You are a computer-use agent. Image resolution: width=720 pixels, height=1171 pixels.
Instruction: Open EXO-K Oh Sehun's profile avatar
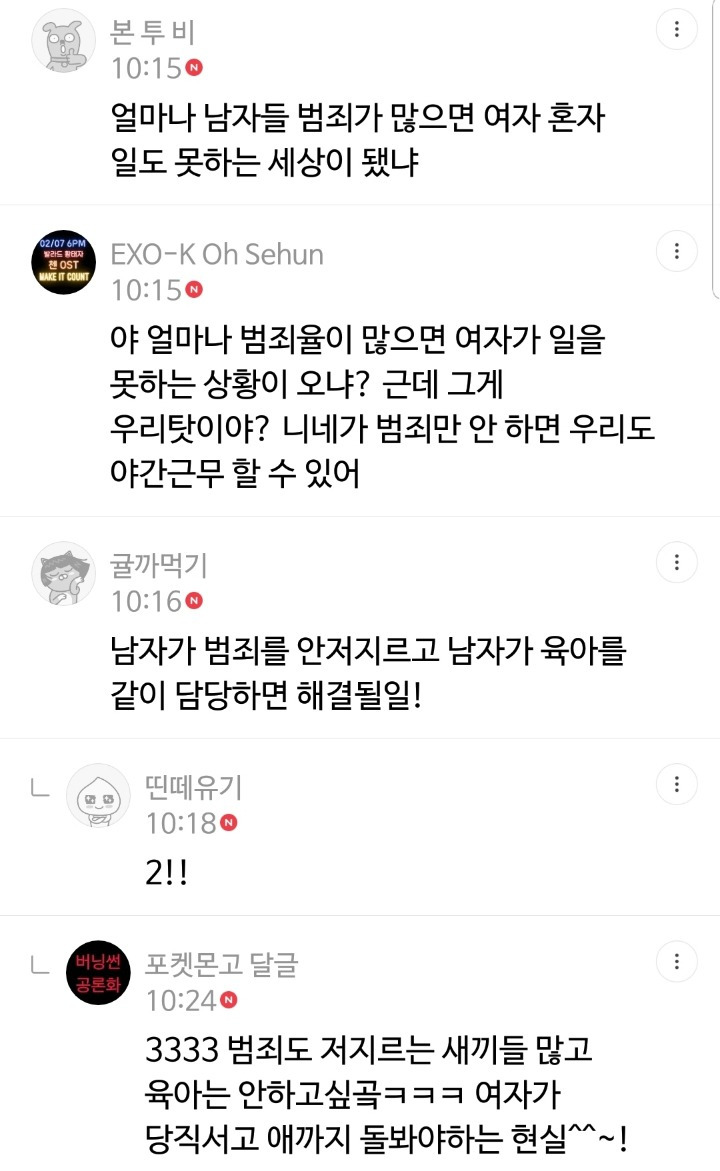pos(64,262)
